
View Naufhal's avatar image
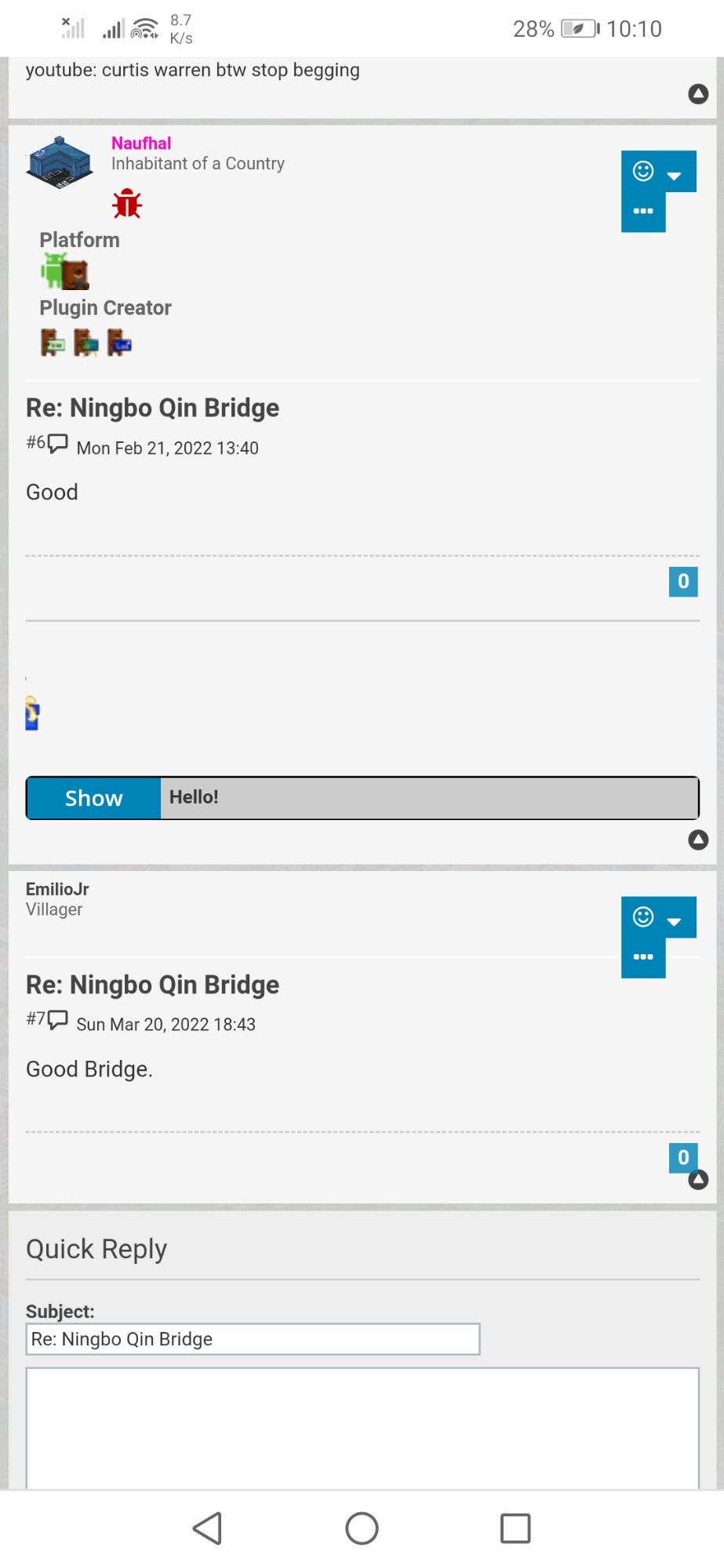coord(60,162)
